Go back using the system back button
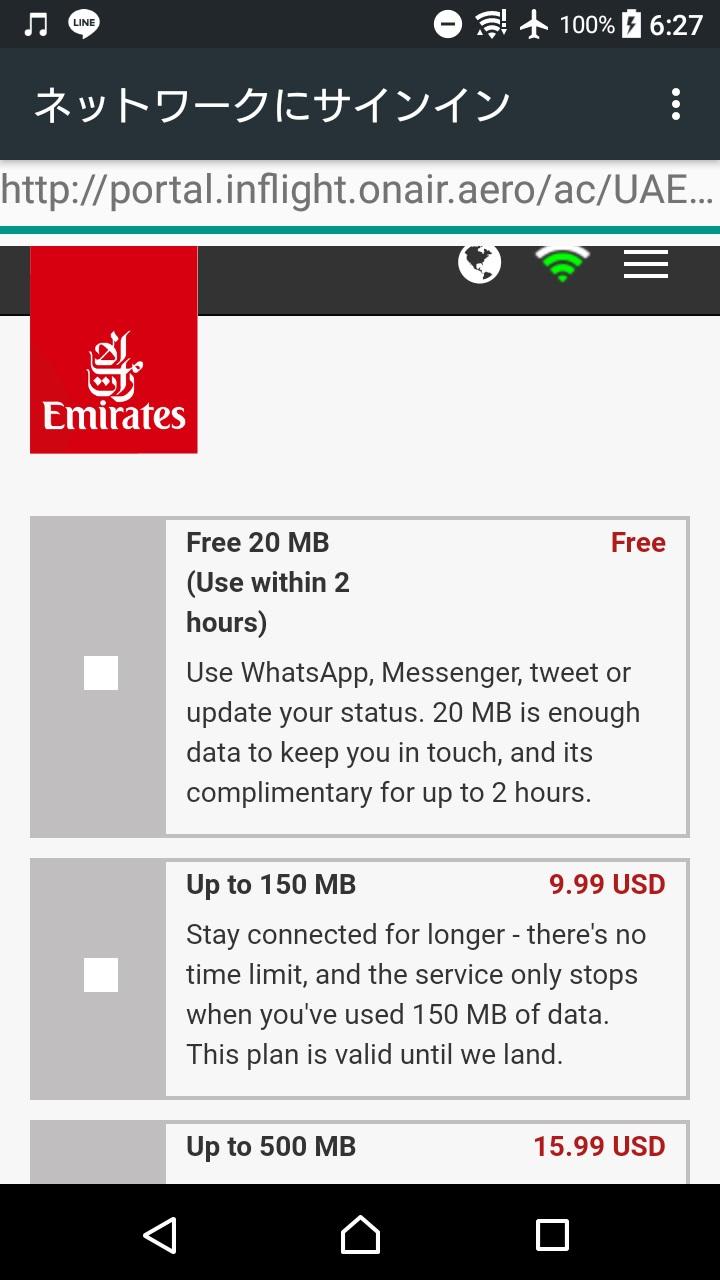The image size is (720, 1280). tap(161, 1235)
